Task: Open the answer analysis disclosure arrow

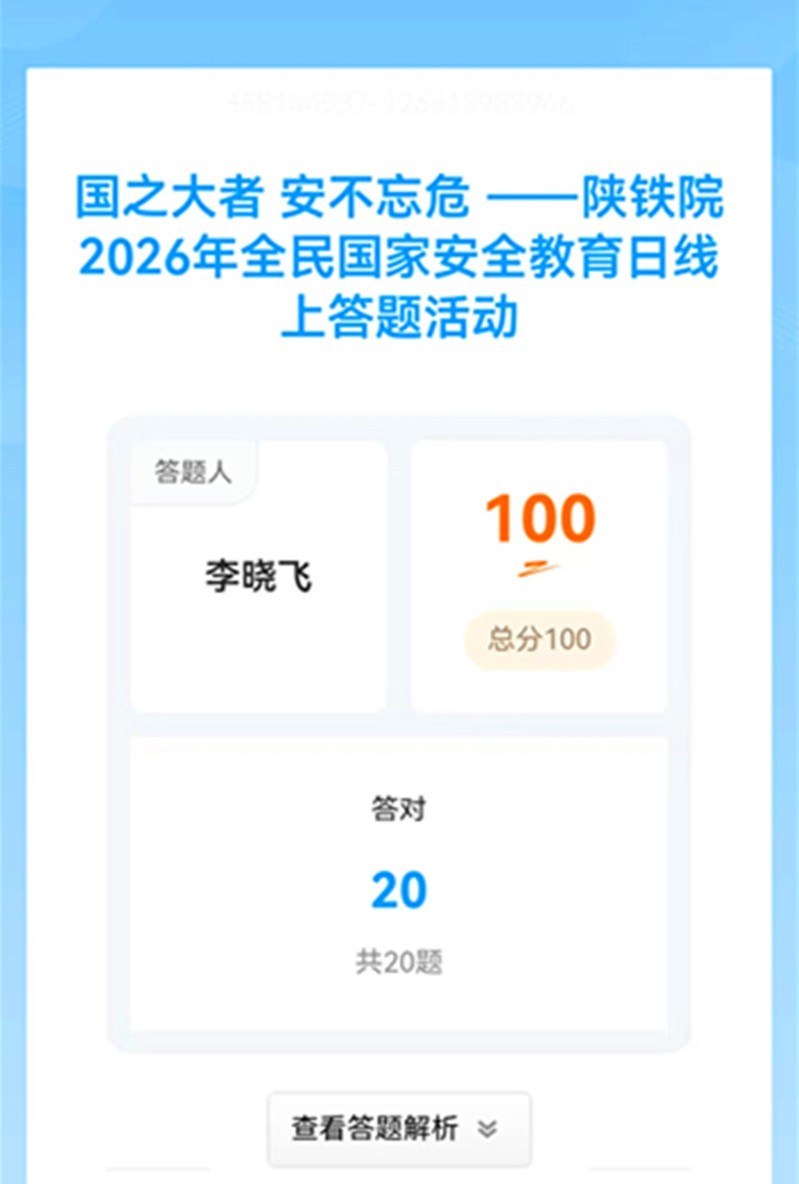Action: [487, 1130]
